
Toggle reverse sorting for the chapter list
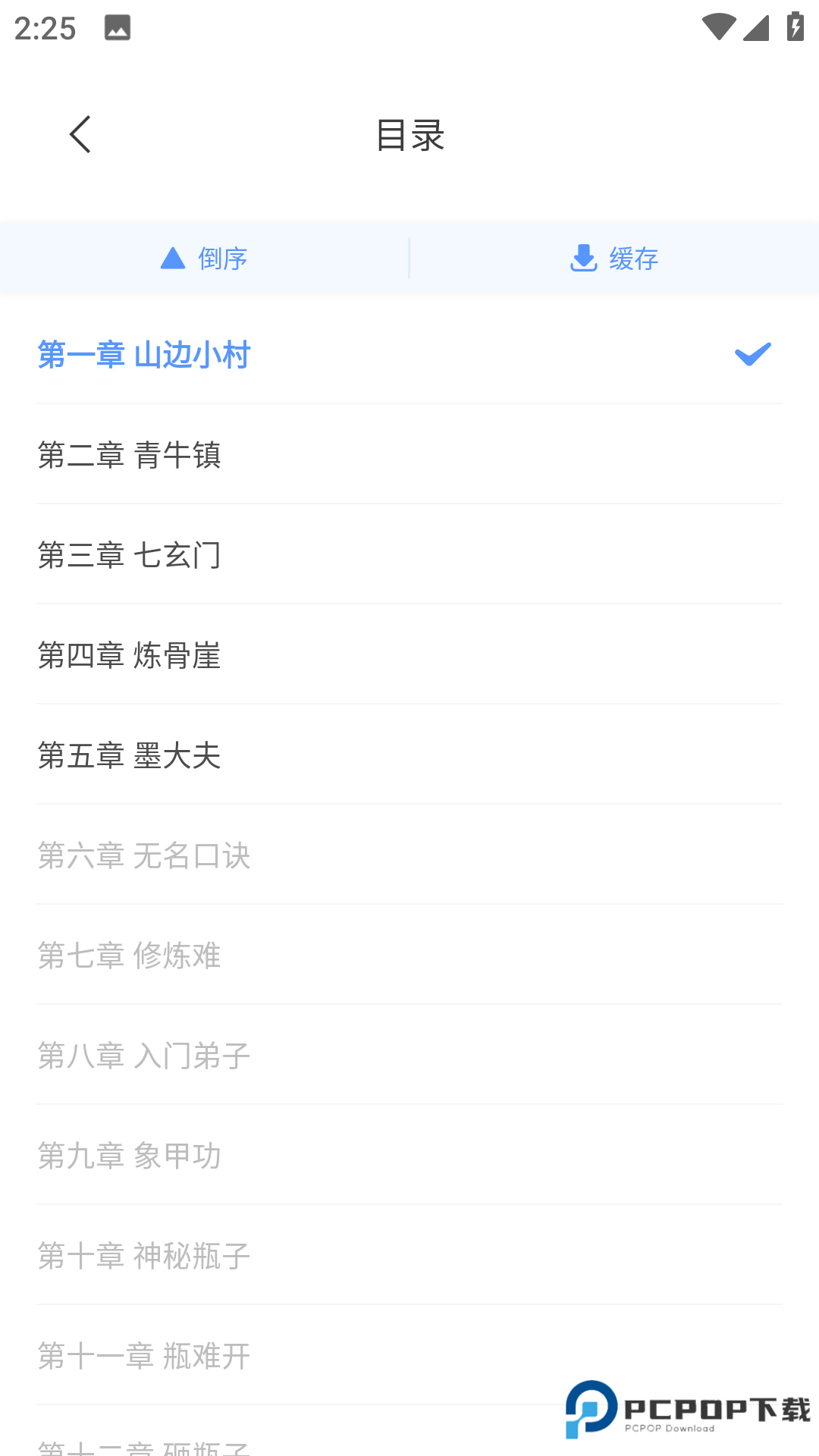pos(203,259)
